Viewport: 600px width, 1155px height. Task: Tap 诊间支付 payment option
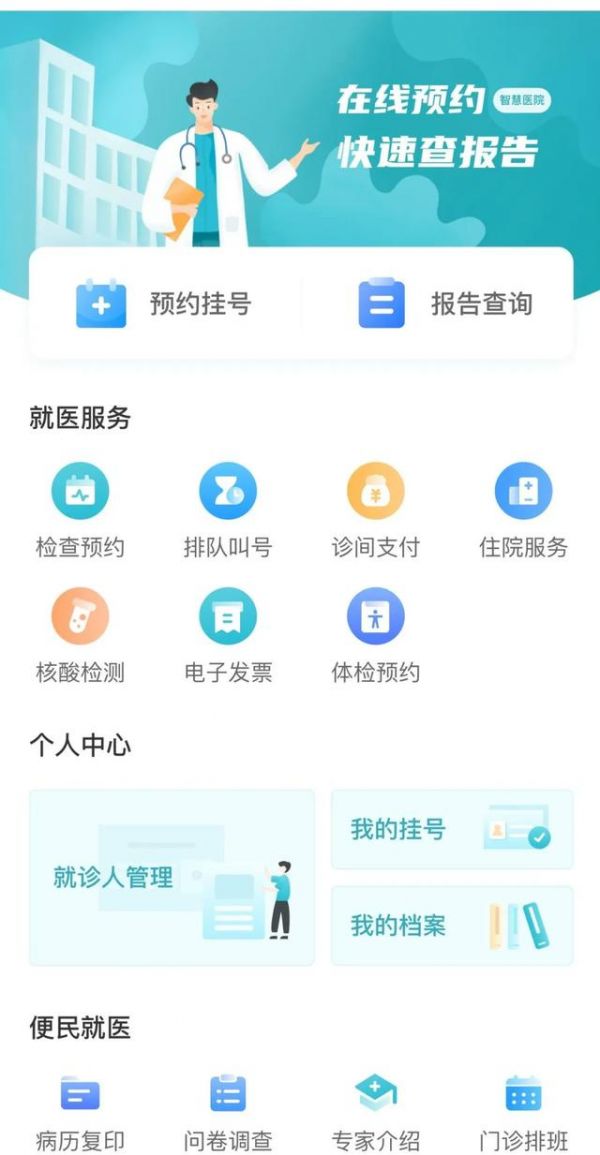376,510
